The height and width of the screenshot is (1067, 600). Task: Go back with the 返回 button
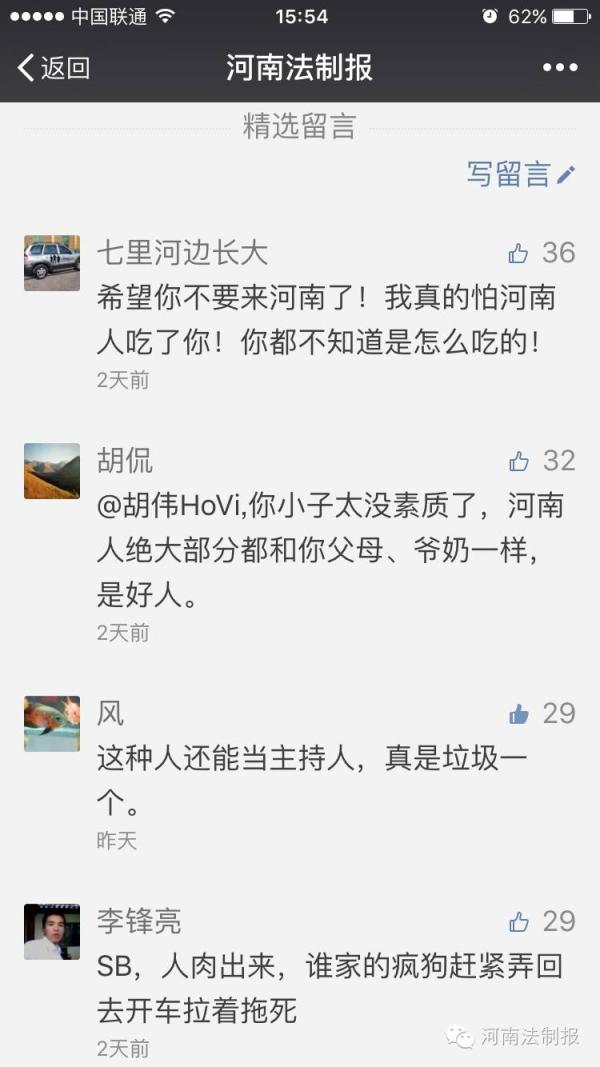click(54, 68)
